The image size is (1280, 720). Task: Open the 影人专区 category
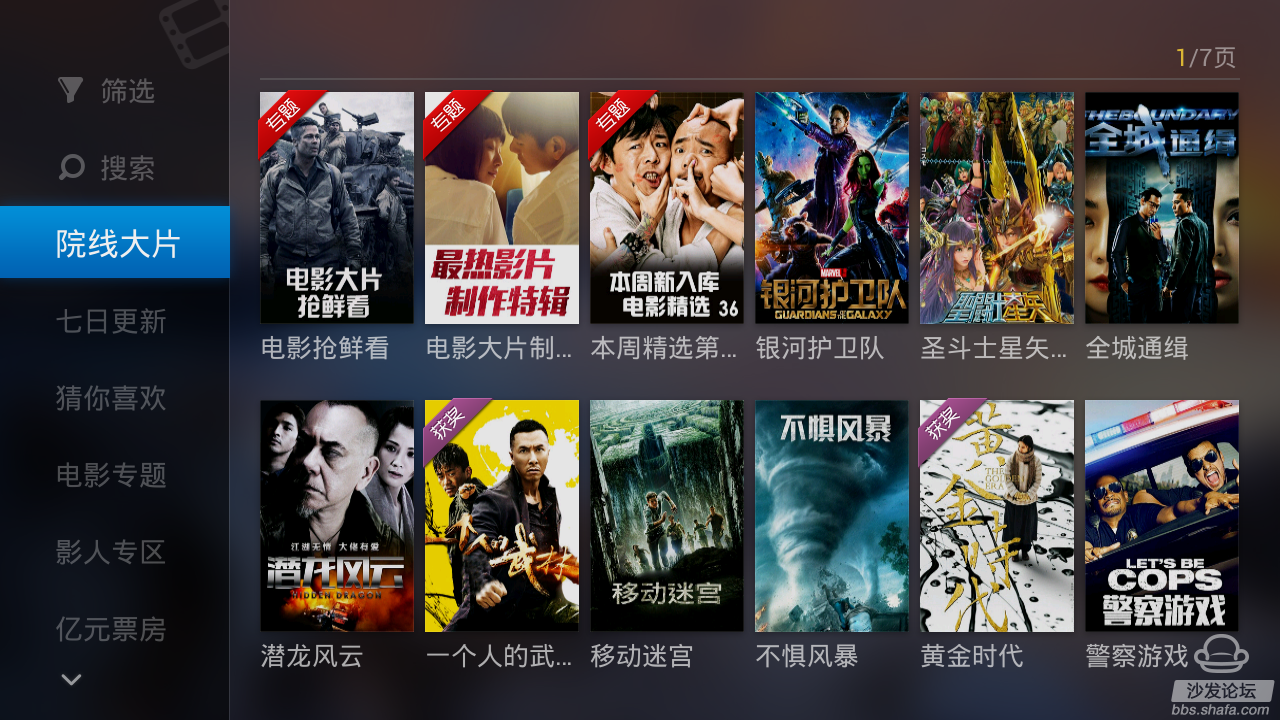111,552
